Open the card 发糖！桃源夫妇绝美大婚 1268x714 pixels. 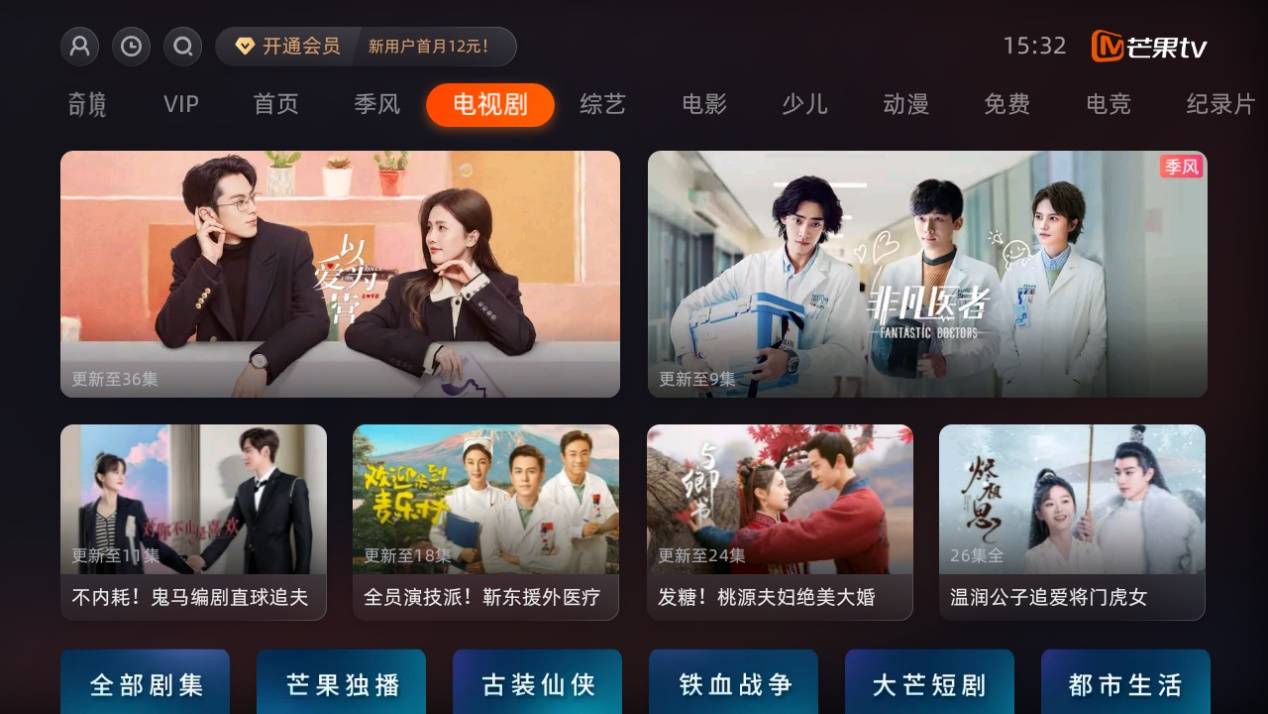[x=779, y=522]
